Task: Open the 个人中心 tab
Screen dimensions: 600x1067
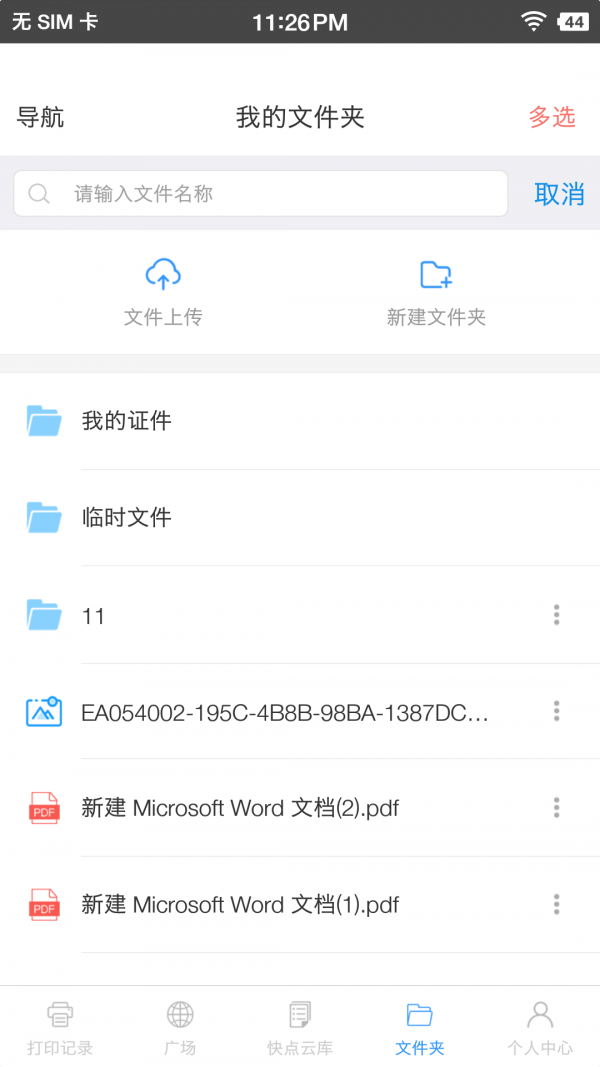Action: point(540,1028)
